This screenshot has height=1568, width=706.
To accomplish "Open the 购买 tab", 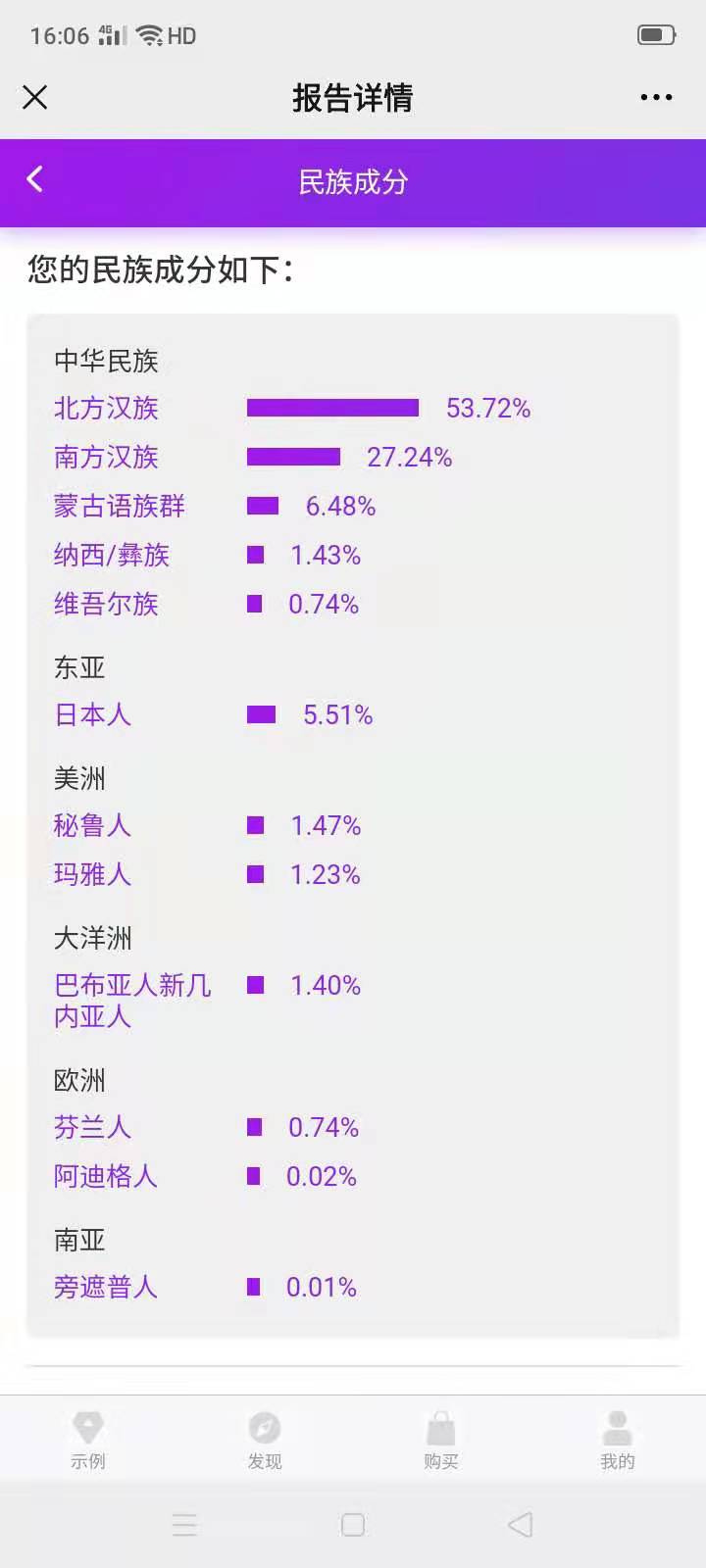I will pos(441,1440).
